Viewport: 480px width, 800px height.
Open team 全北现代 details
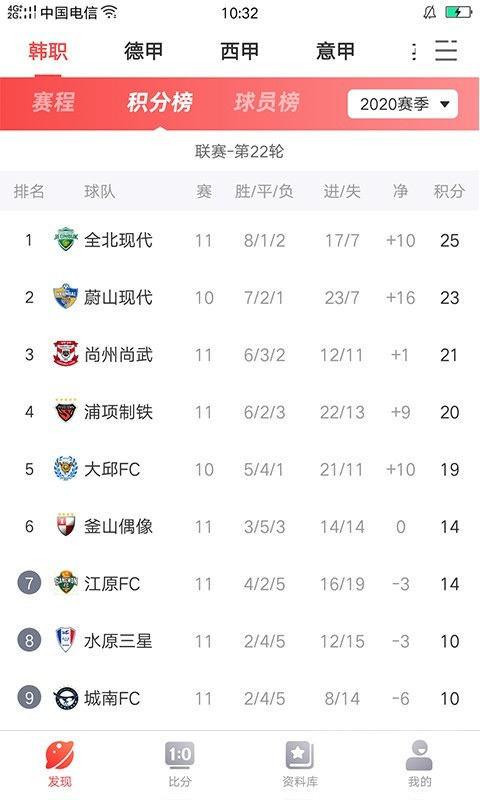pyautogui.click(x=240, y=240)
